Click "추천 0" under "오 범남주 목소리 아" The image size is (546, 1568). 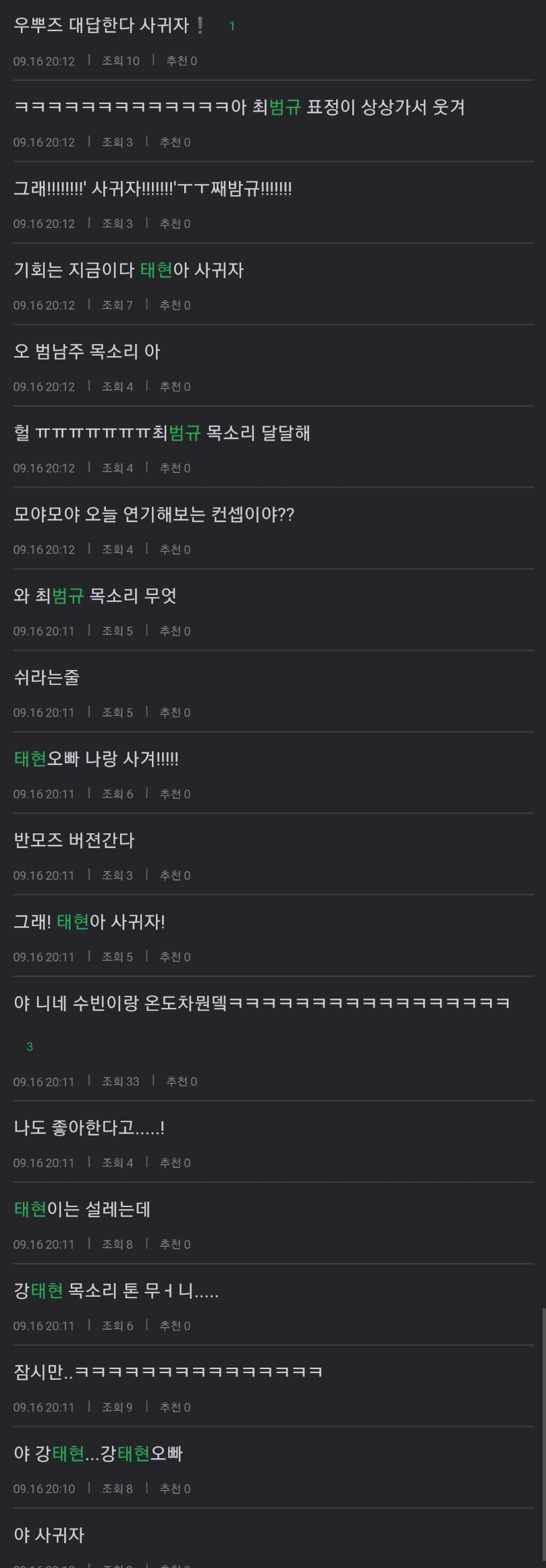point(175,386)
